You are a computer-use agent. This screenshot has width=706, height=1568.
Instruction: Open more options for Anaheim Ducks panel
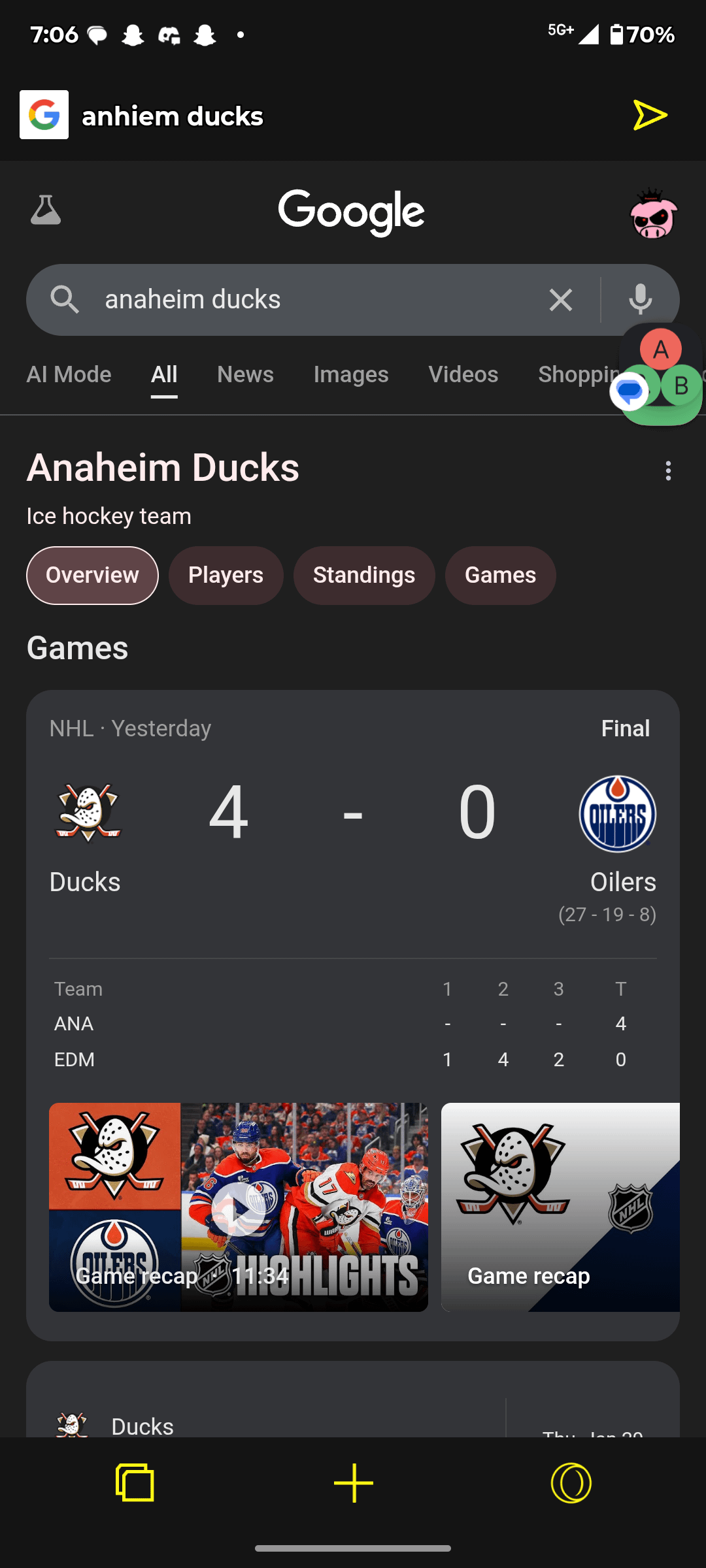pos(668,470)
